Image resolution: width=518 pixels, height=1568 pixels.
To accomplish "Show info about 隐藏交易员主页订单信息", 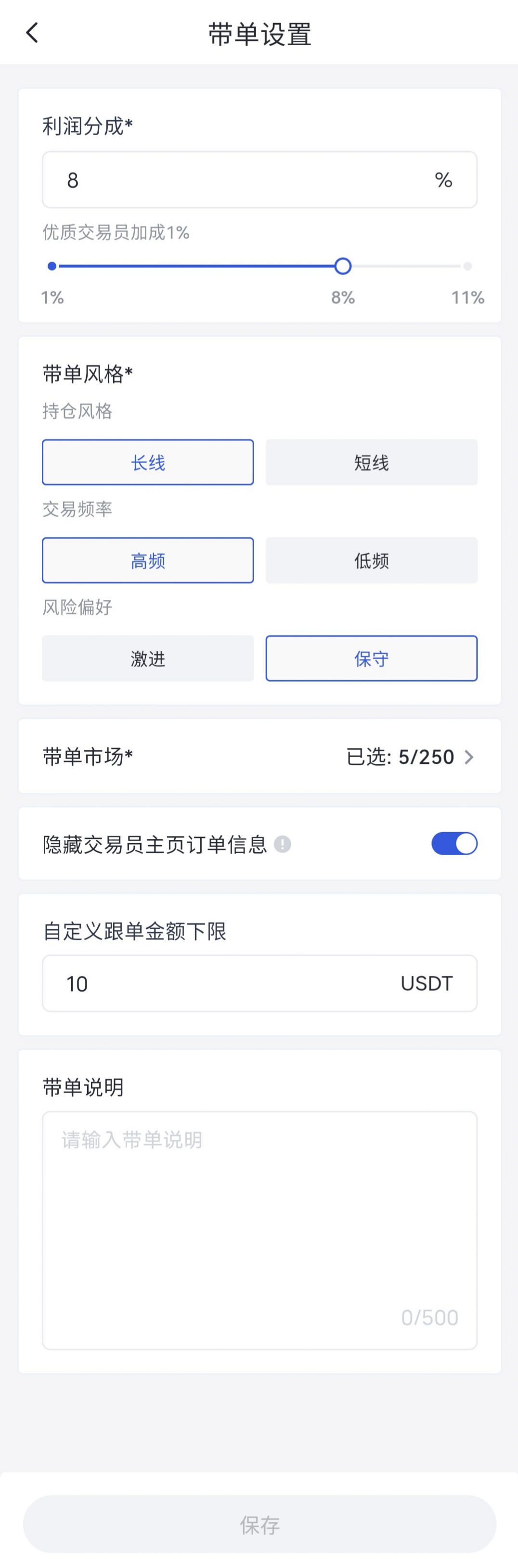I will tap(282, 844).
